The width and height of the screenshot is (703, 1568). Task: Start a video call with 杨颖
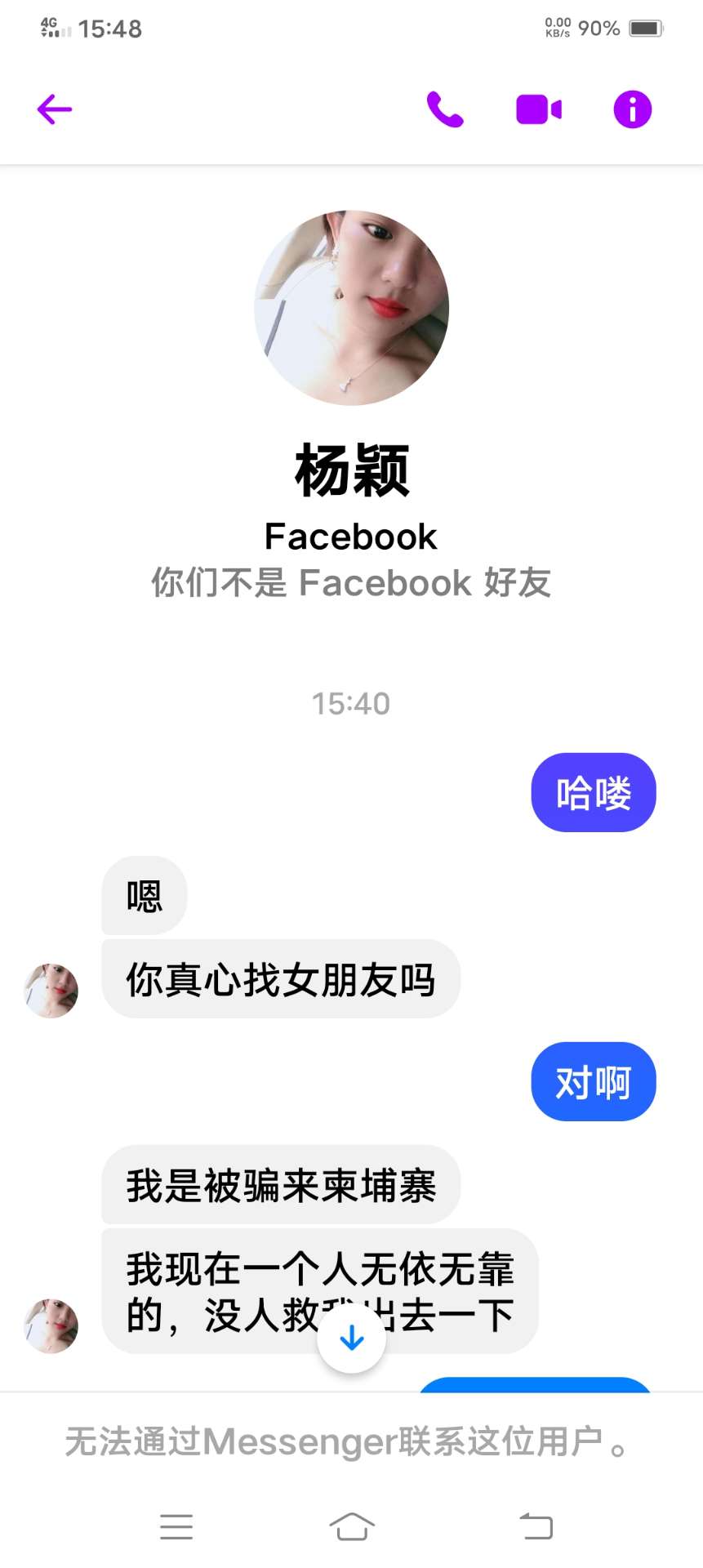click(539, 109)
